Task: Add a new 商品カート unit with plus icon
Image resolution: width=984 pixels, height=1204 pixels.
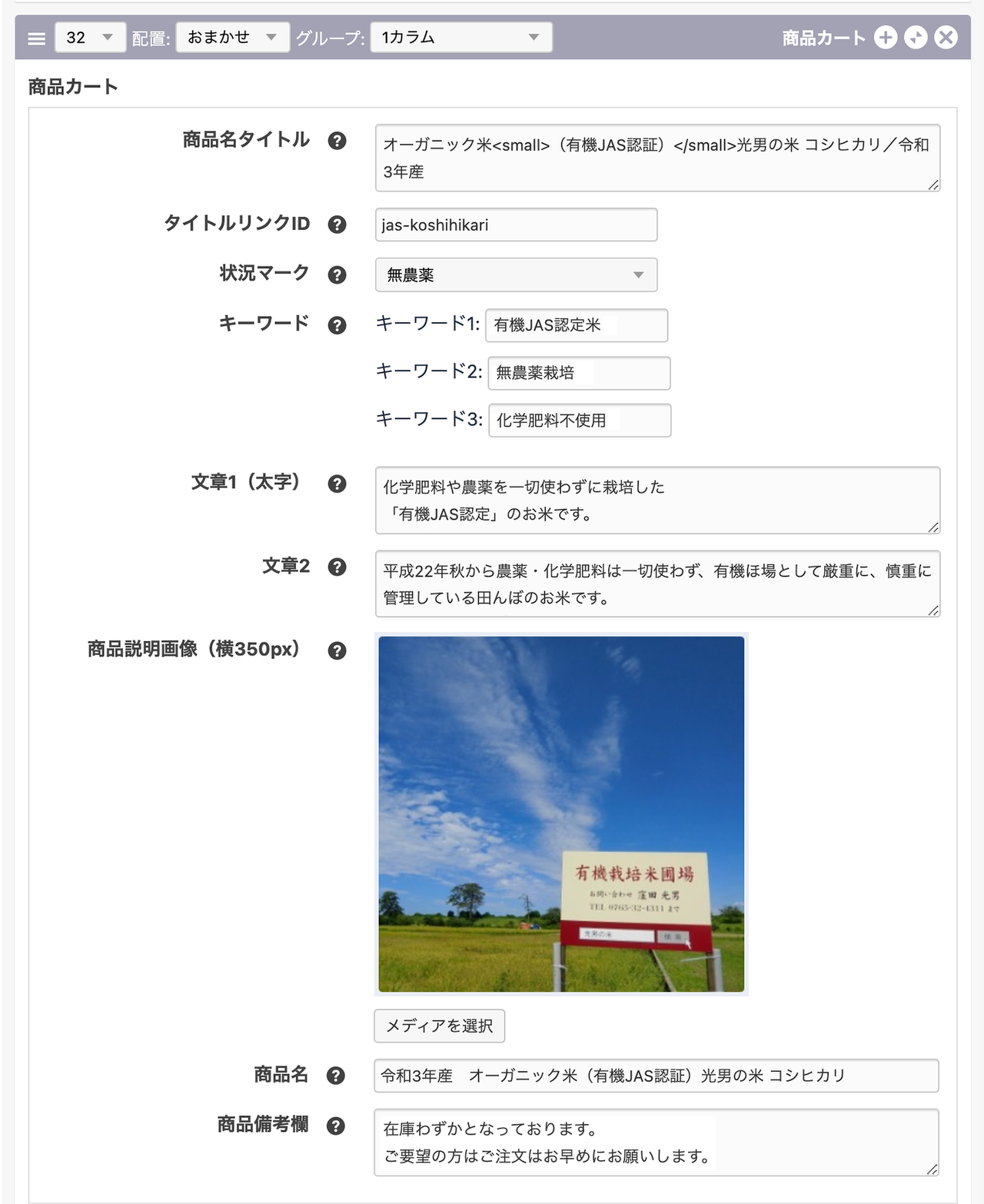Action: click(886, 38)
